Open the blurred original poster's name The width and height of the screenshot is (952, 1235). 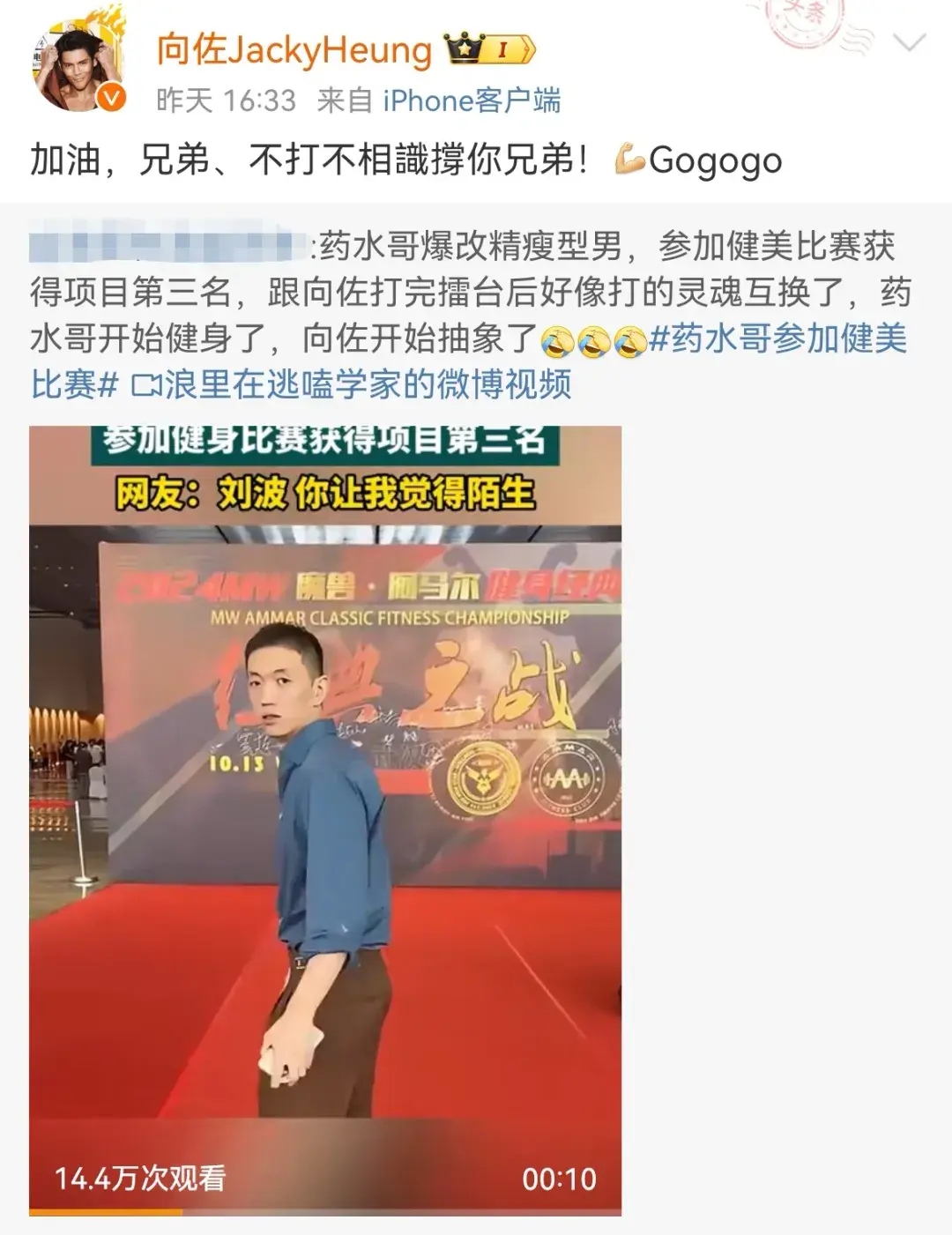point(167,246)
